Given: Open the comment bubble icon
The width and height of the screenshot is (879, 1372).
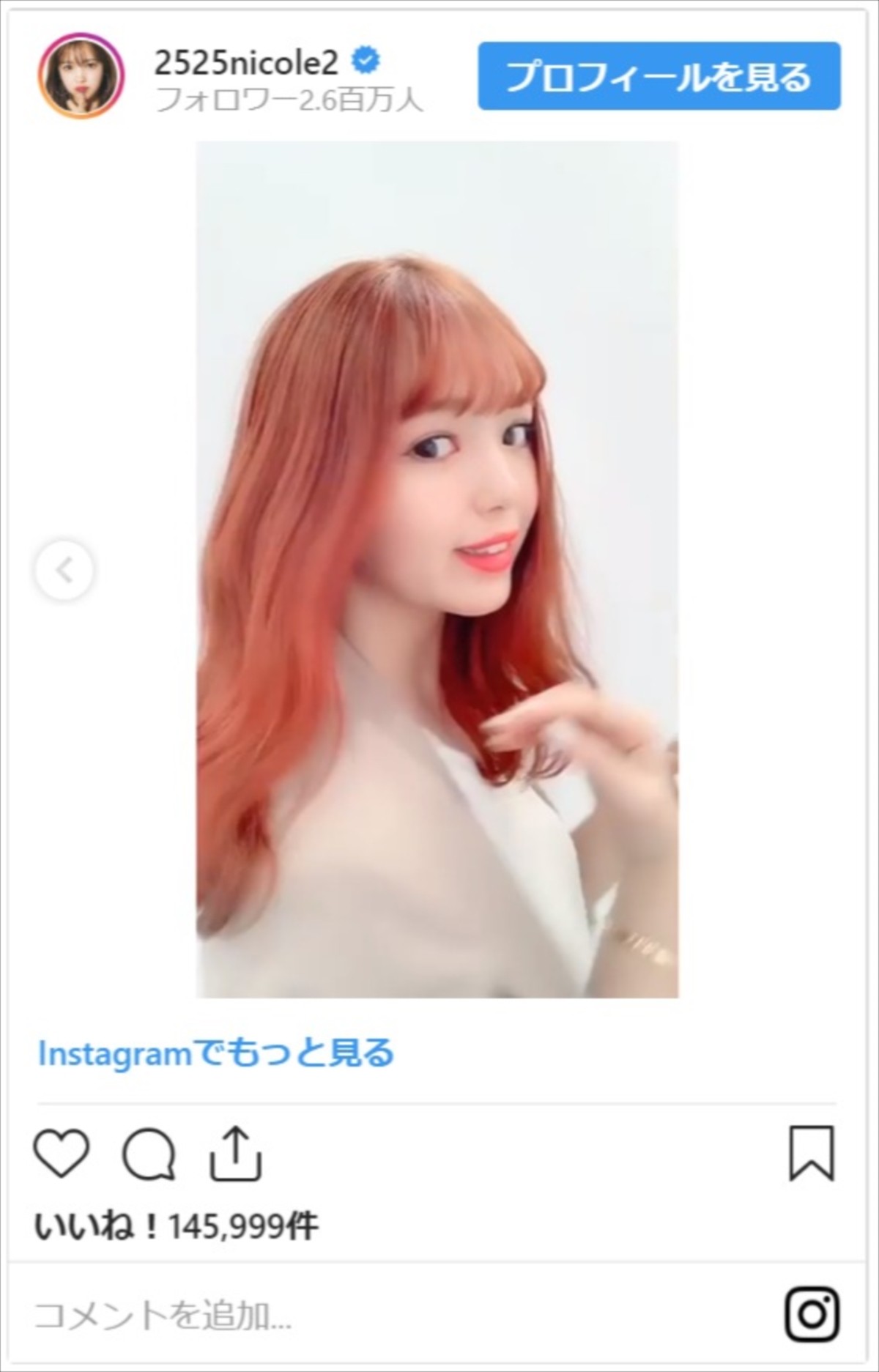Looking at the screenshot, I should pos(149,1154).
